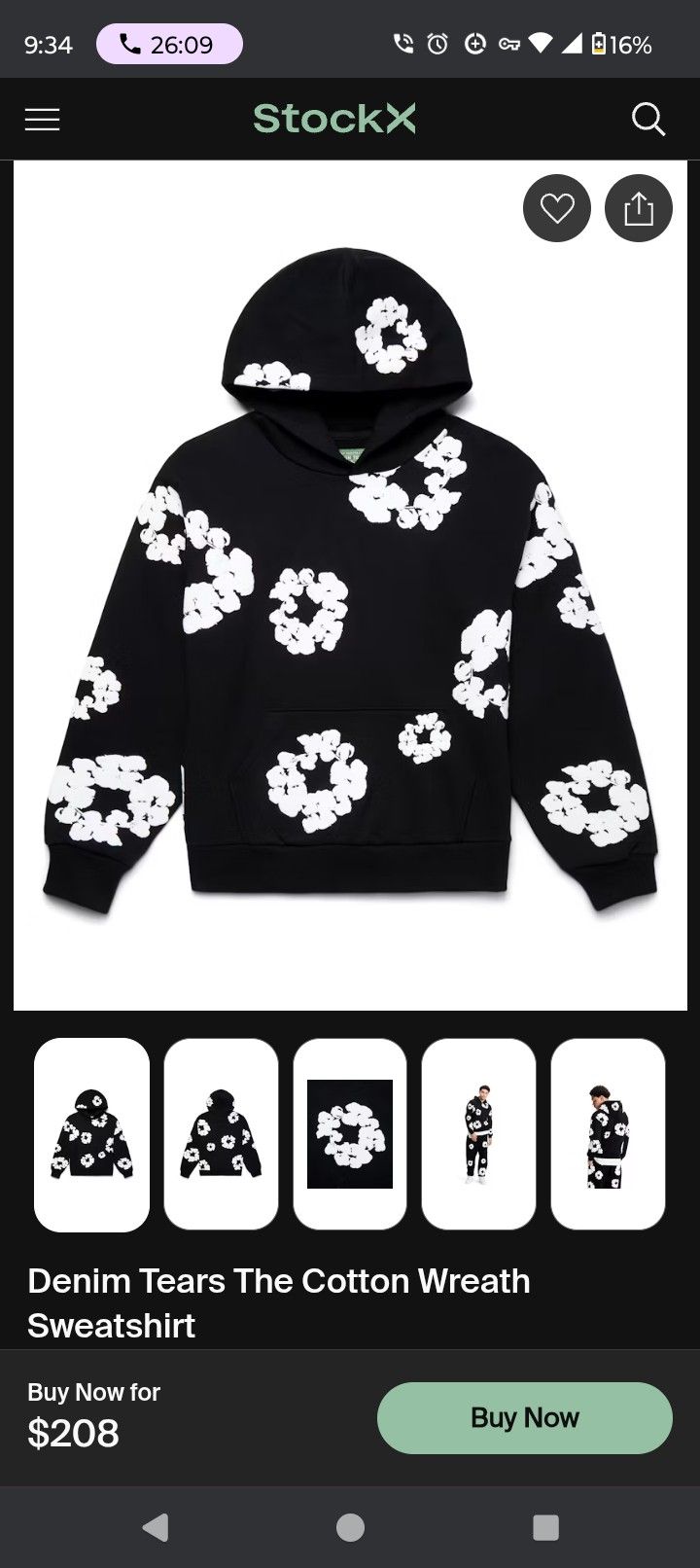The image size is (700, 1568).
Task: Open the model side-view thumbnail
Action: [x=608, y=1134]
